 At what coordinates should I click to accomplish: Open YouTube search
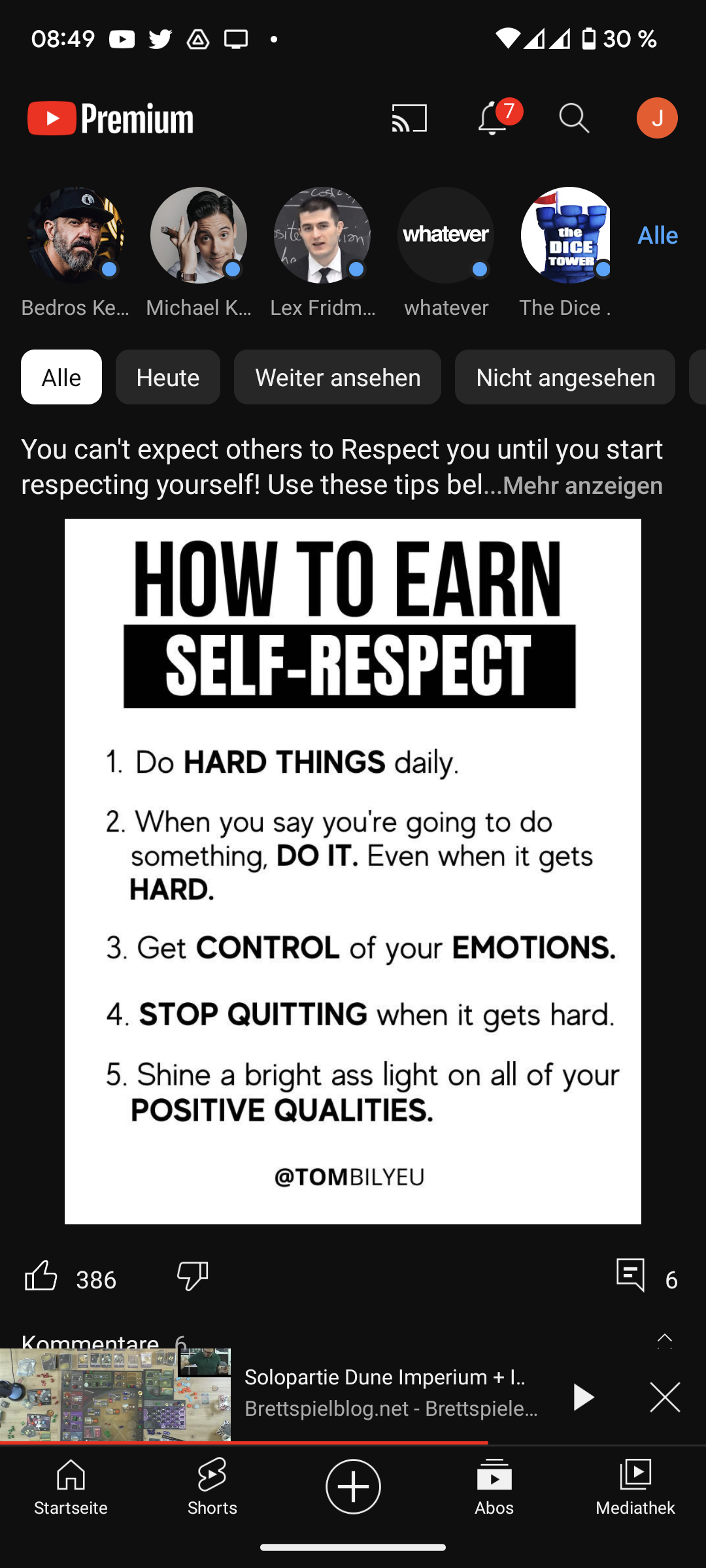(574, 118)
